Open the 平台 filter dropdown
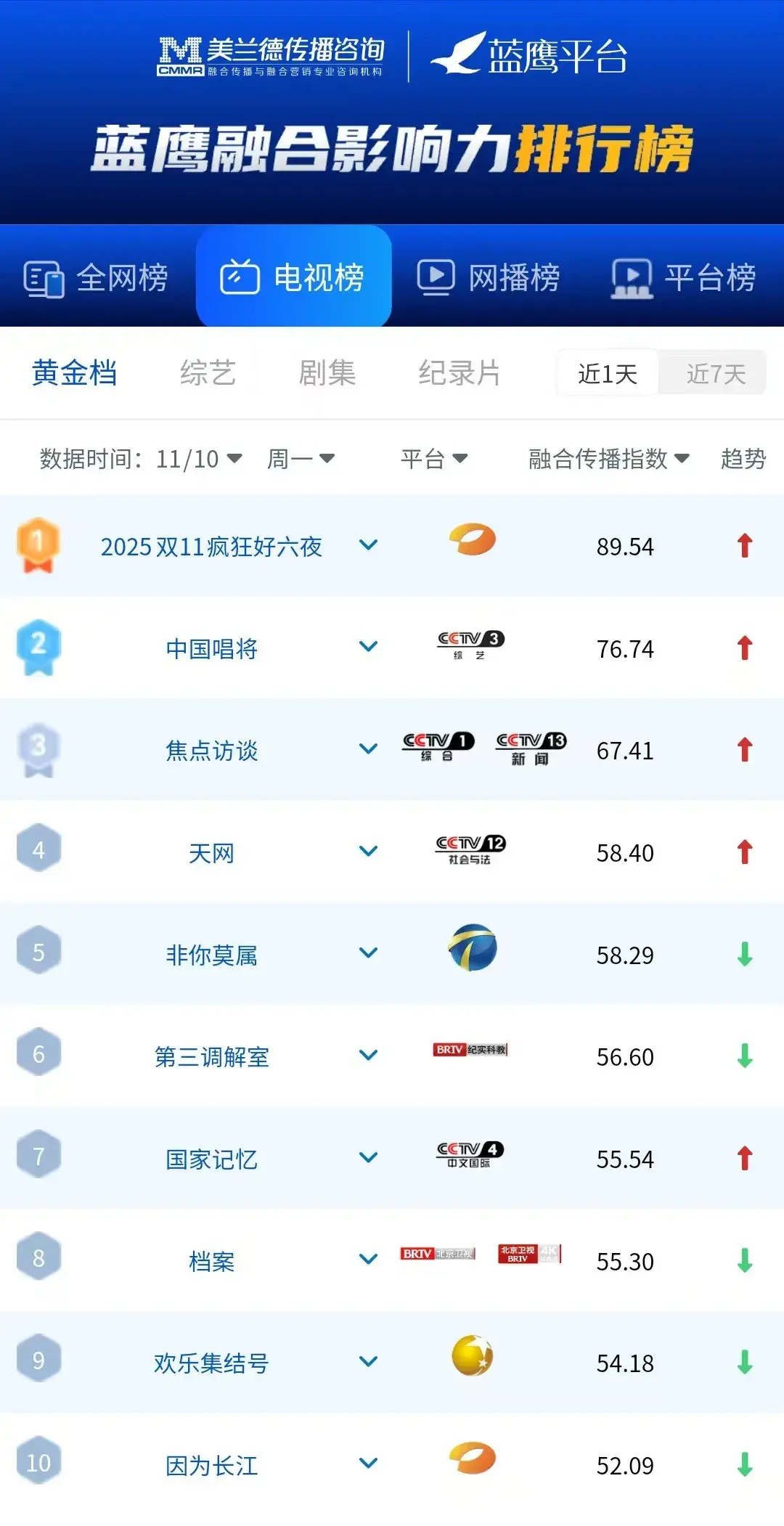784x1526 pixels. click(434, 459)
